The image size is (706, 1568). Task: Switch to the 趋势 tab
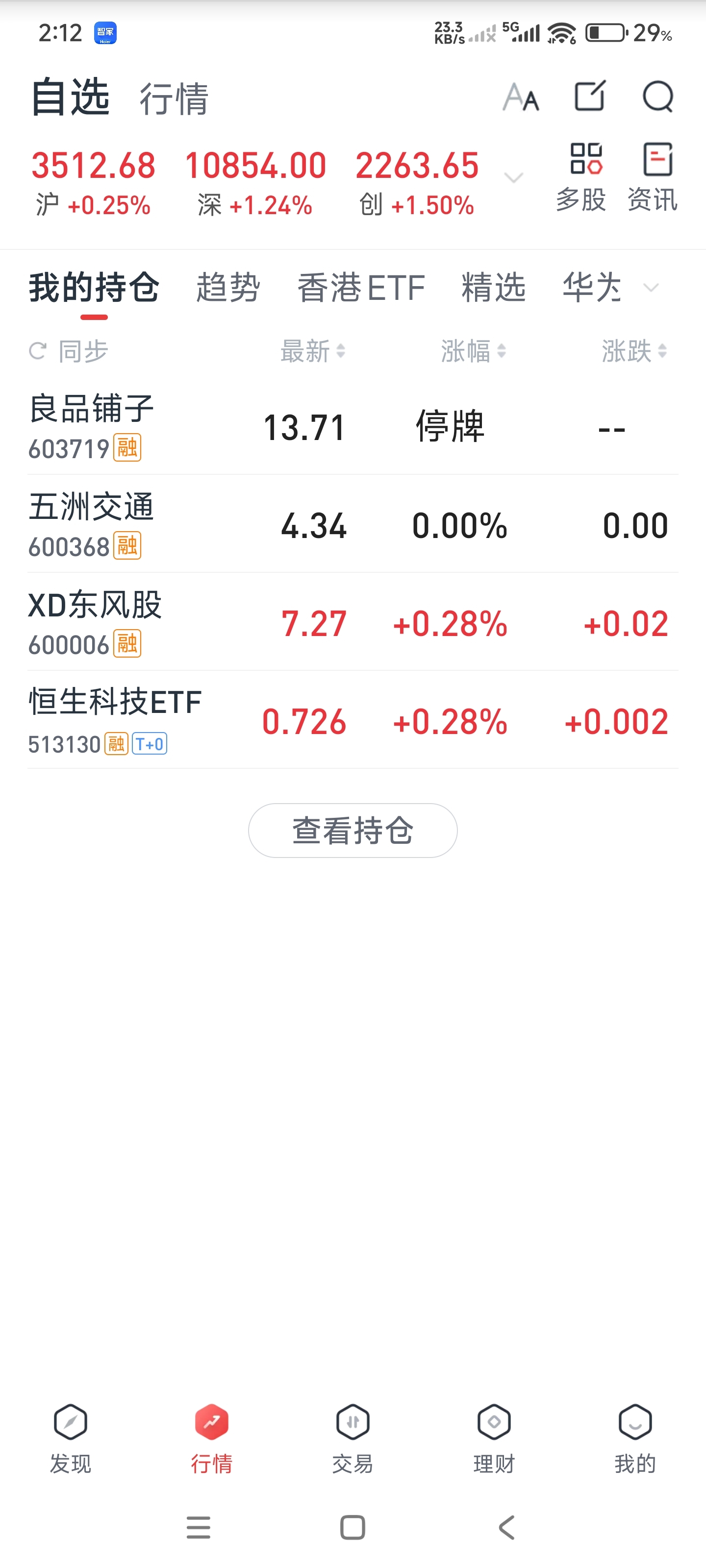(228, 287)
